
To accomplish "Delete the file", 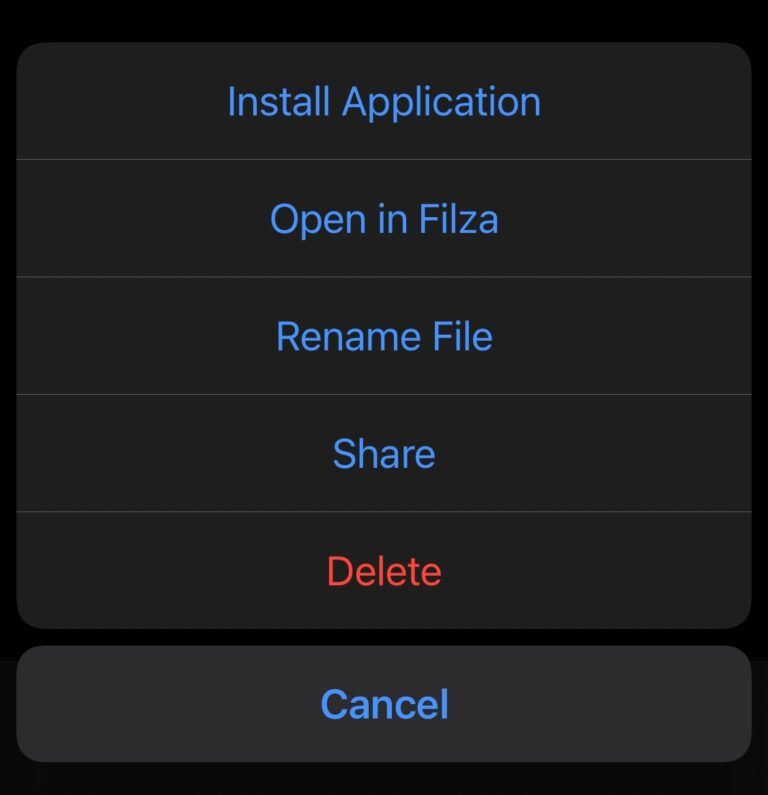I will tap(384, 571).
